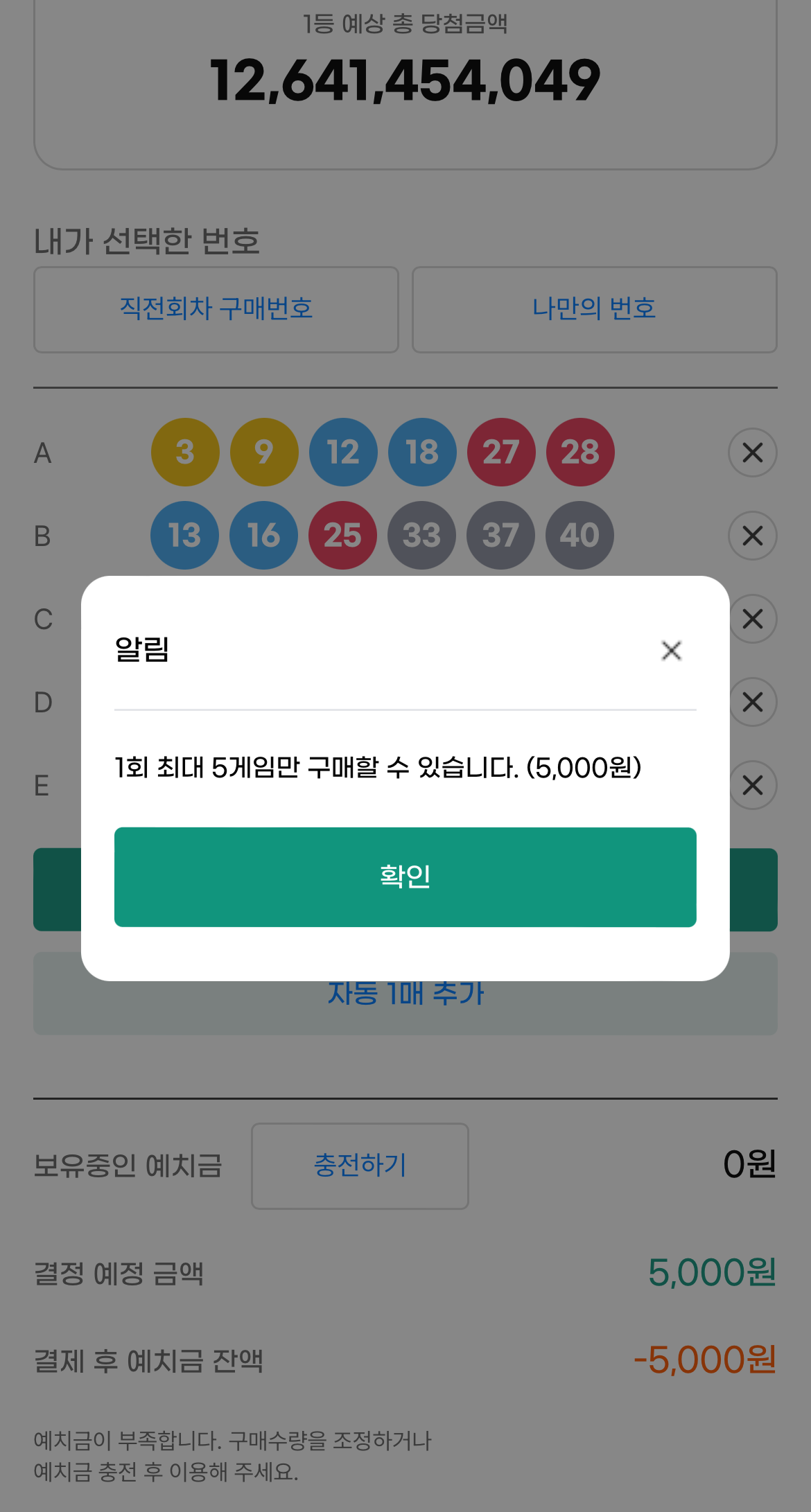Click the 13 ball in row B
811x1512 pixels.
[184, 535]
